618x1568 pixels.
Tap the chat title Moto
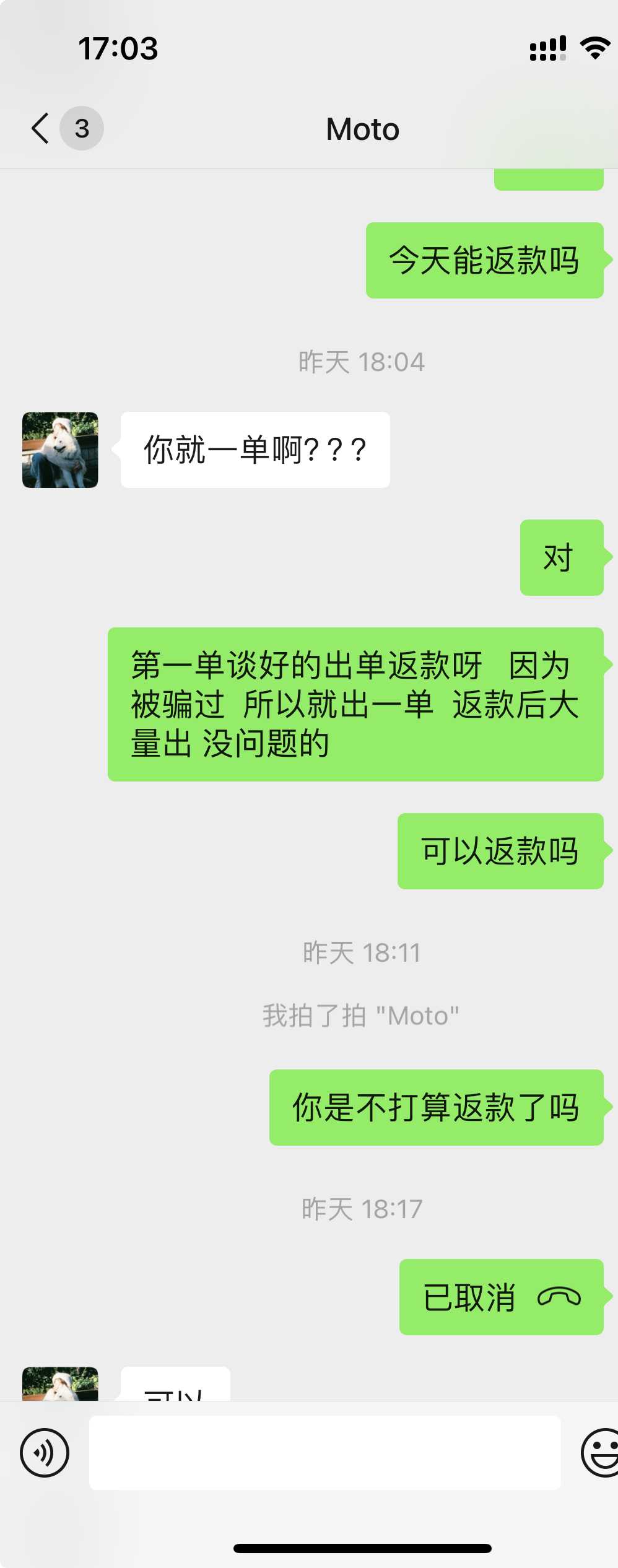pos(362,128)
